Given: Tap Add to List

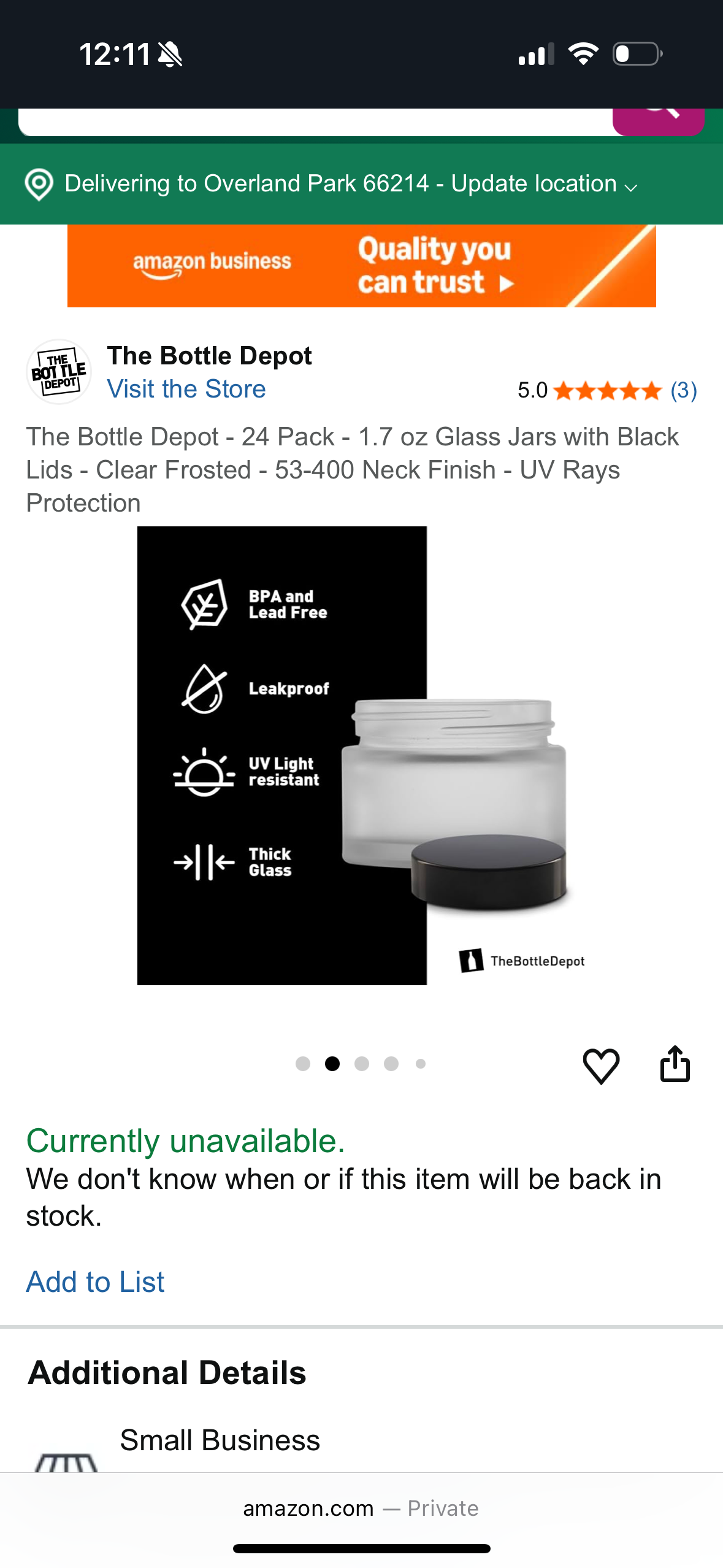Looking at the screenshot, I should coord(94,1281).
